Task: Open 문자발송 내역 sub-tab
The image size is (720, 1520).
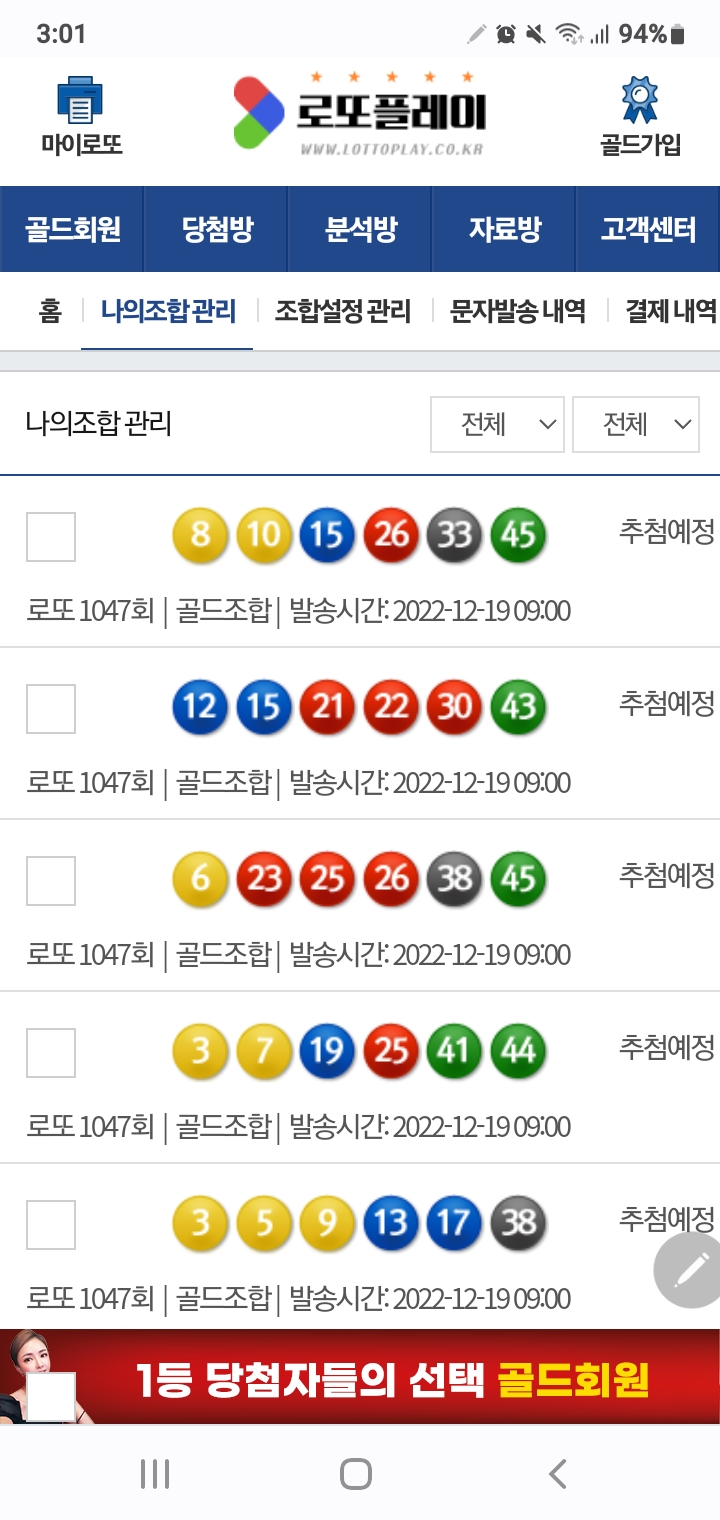Action: (x=518, y=311)
